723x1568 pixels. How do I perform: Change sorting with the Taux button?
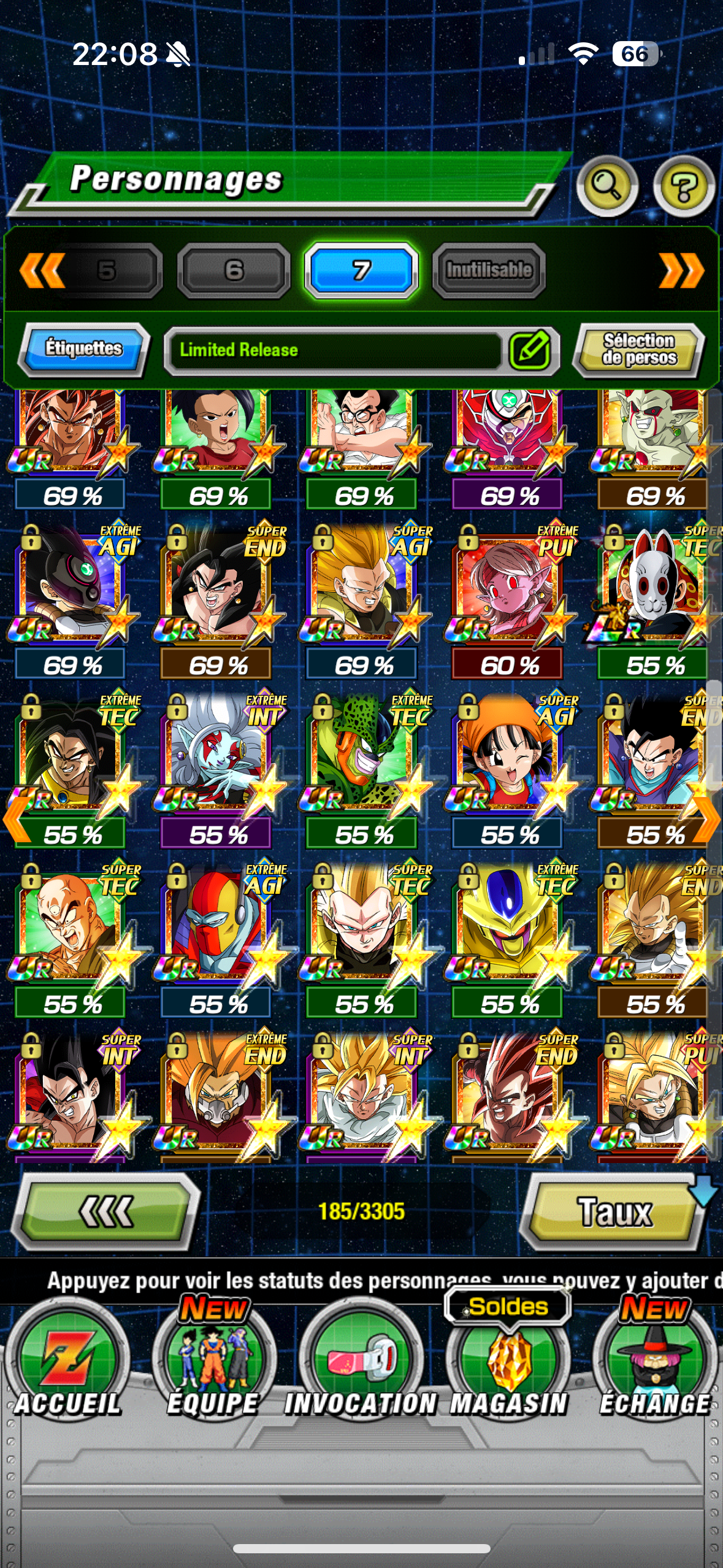click(x=614, y=1212)
